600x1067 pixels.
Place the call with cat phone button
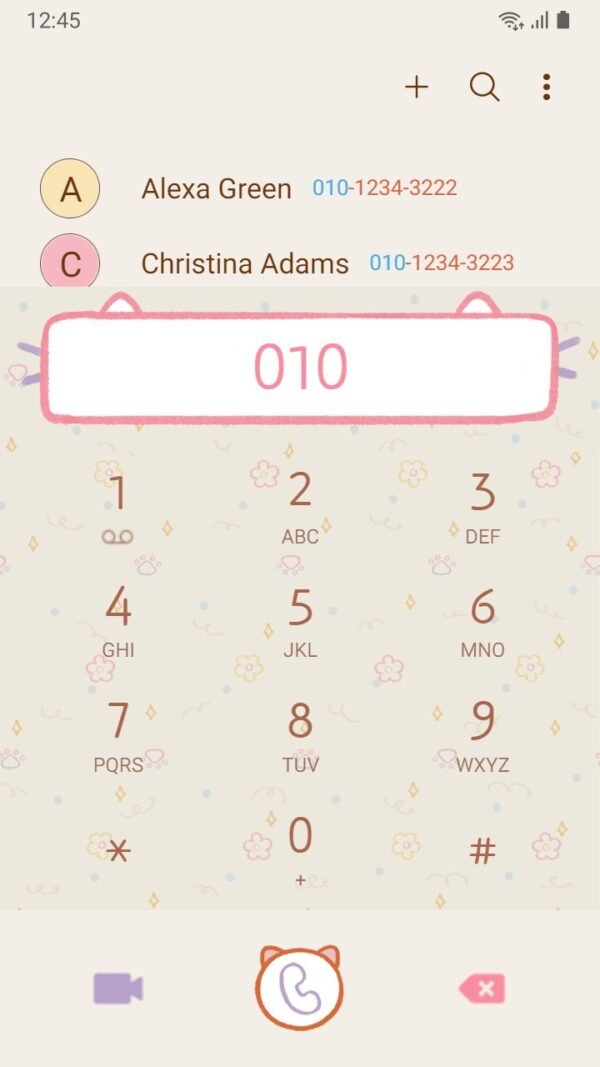click(300, 988)
